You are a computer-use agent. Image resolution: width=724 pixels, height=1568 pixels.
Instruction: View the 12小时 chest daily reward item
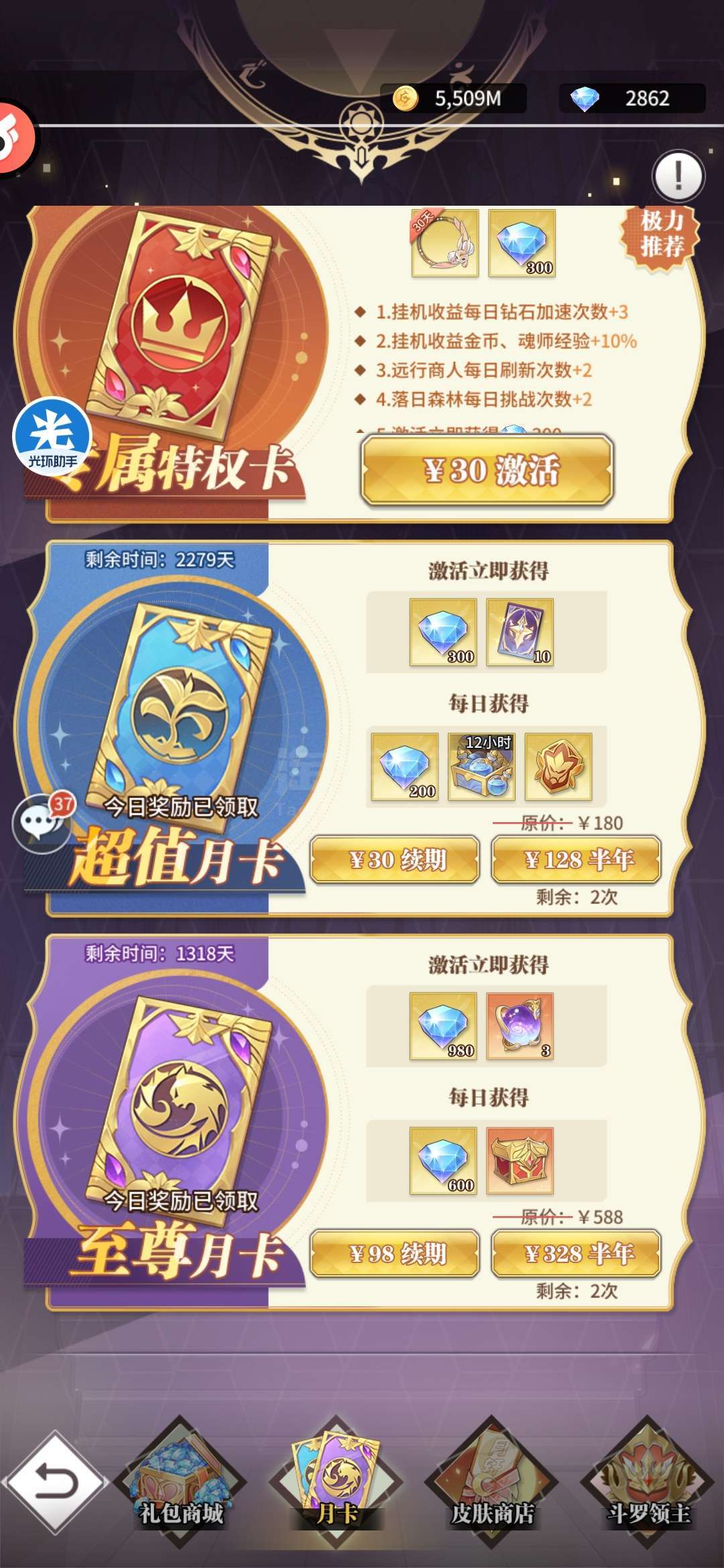(481, 767)
